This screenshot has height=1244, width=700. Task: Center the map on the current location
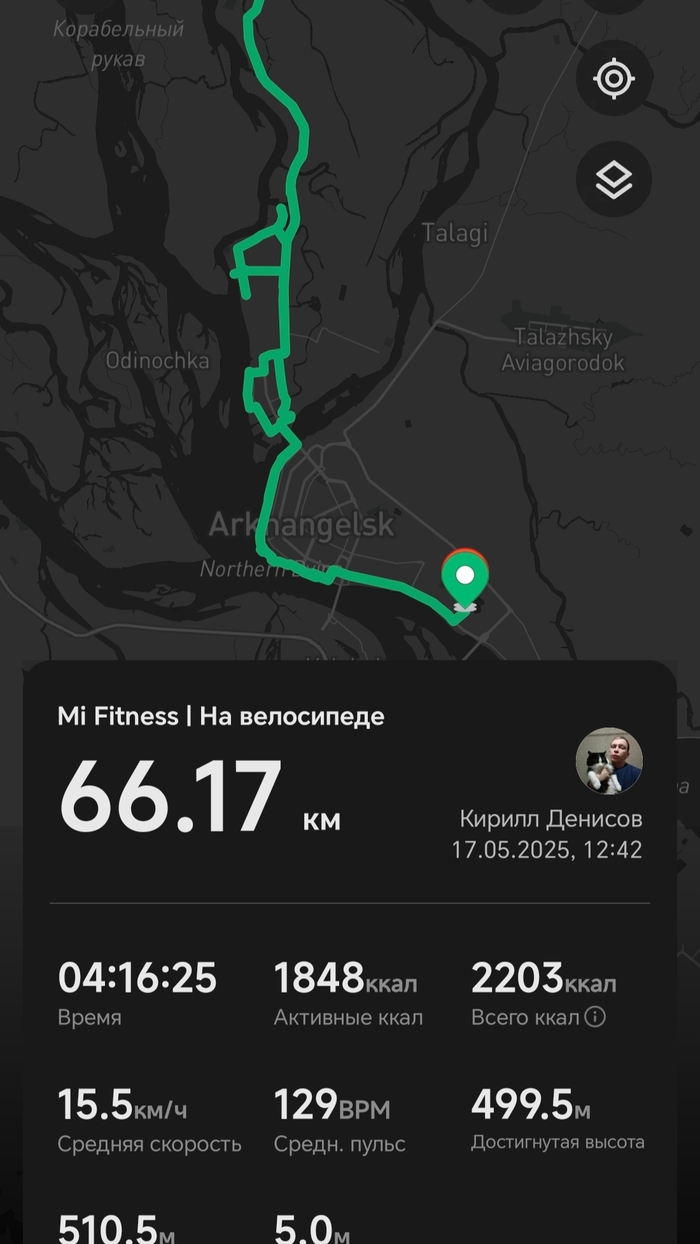(x=614, y=78)
